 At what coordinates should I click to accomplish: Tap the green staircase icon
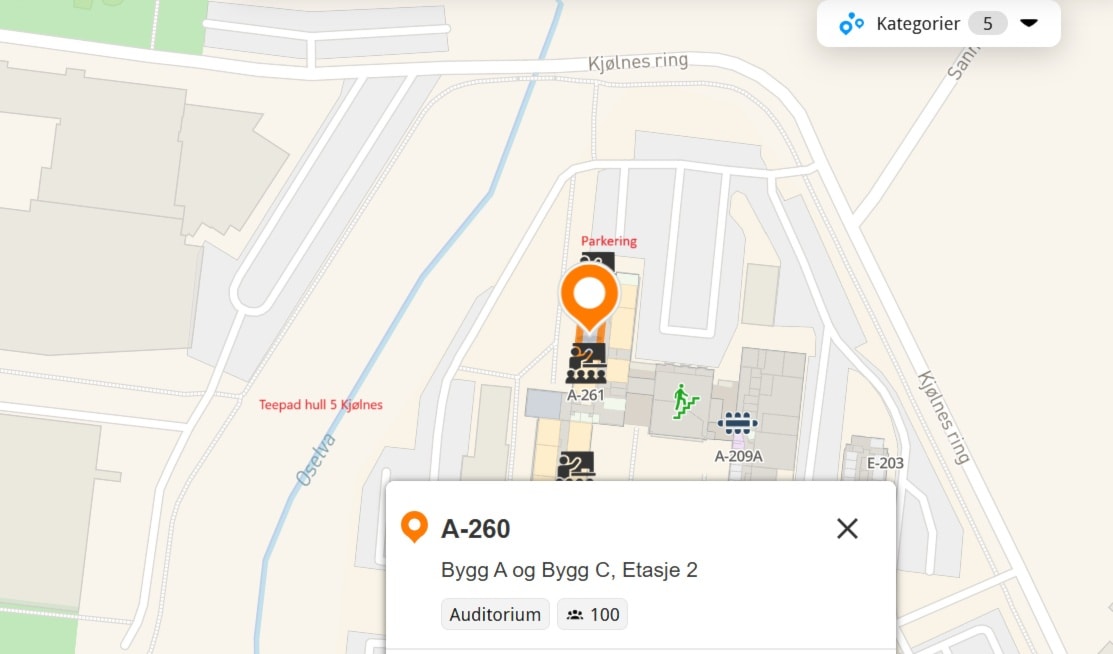coord(686,401)
